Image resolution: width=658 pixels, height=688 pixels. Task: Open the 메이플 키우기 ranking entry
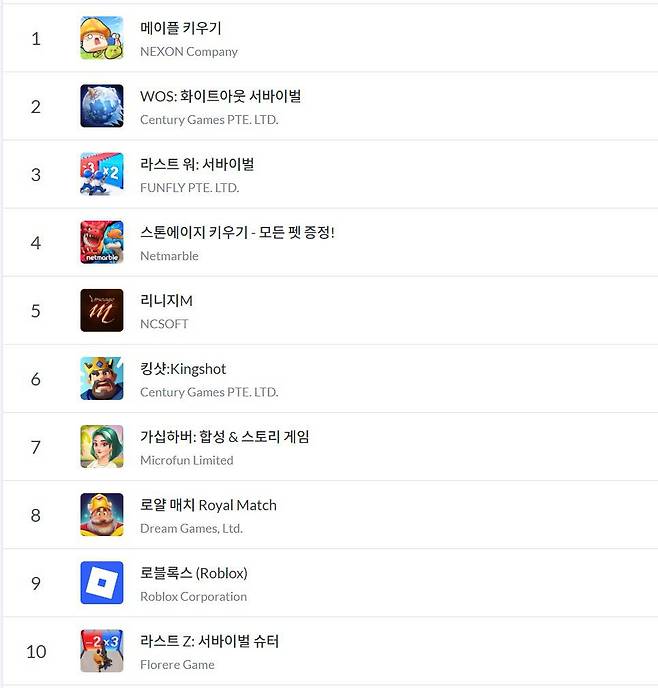tap(181, 29)
